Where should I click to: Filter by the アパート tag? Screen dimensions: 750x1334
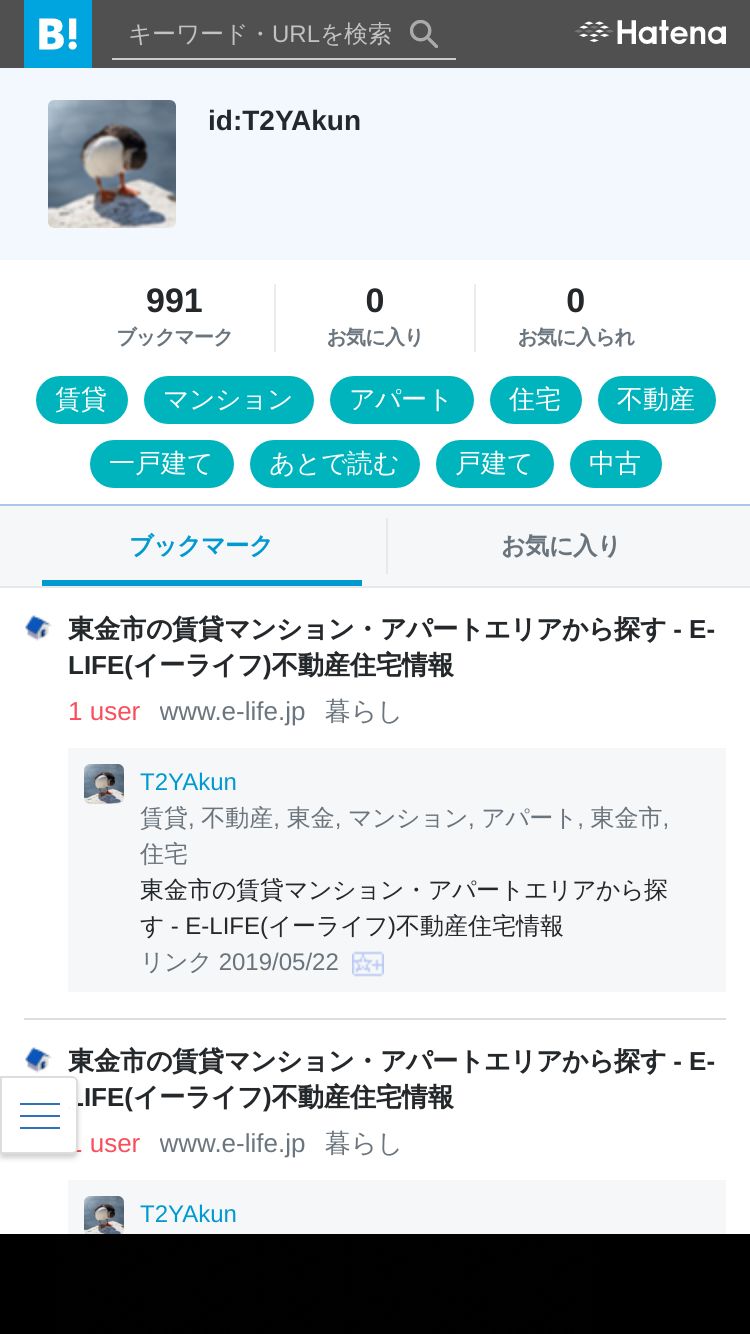pyautogui.click(x=402, y=400)
